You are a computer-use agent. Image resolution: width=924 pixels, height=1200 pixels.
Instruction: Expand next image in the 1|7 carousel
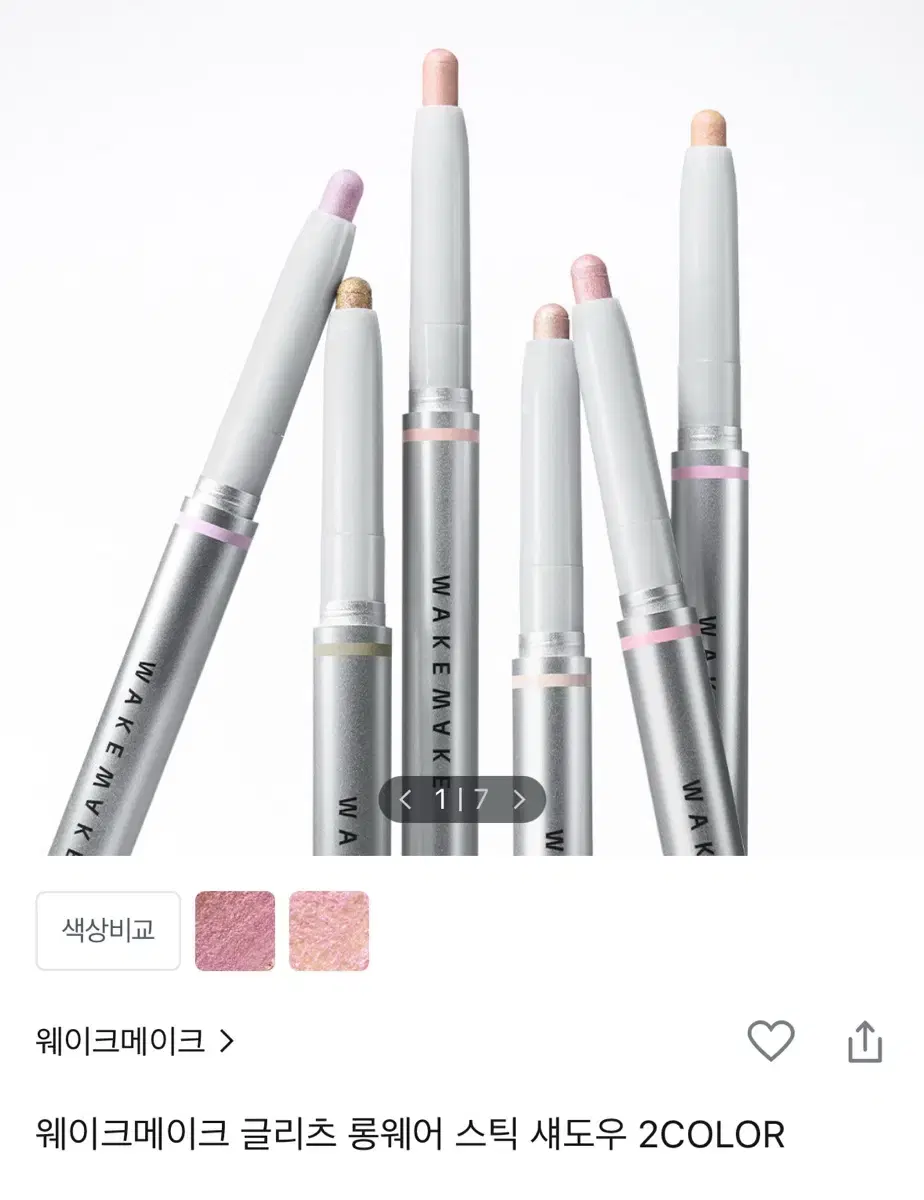coord(519,800)
